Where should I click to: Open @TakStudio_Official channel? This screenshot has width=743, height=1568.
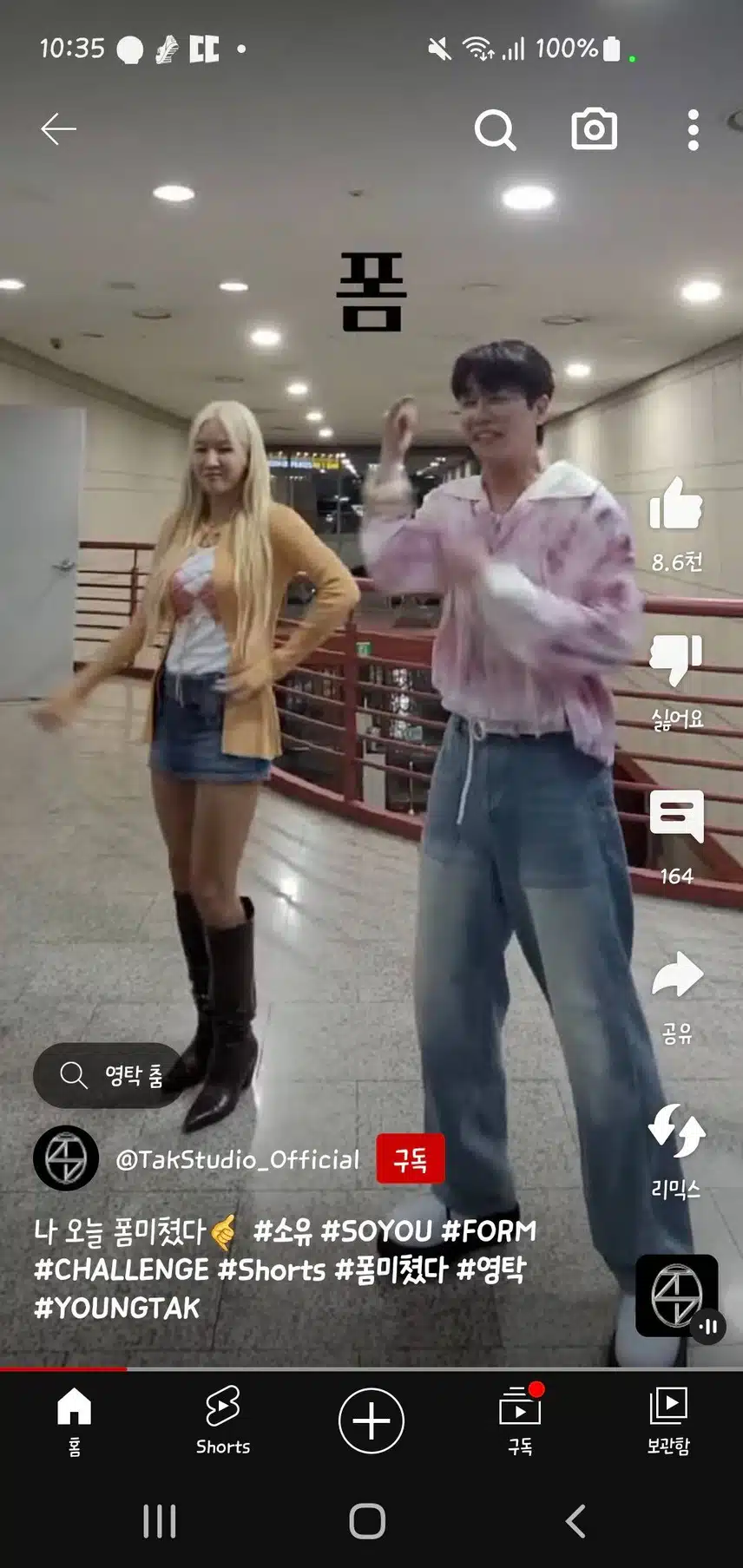pos(237,1159)
